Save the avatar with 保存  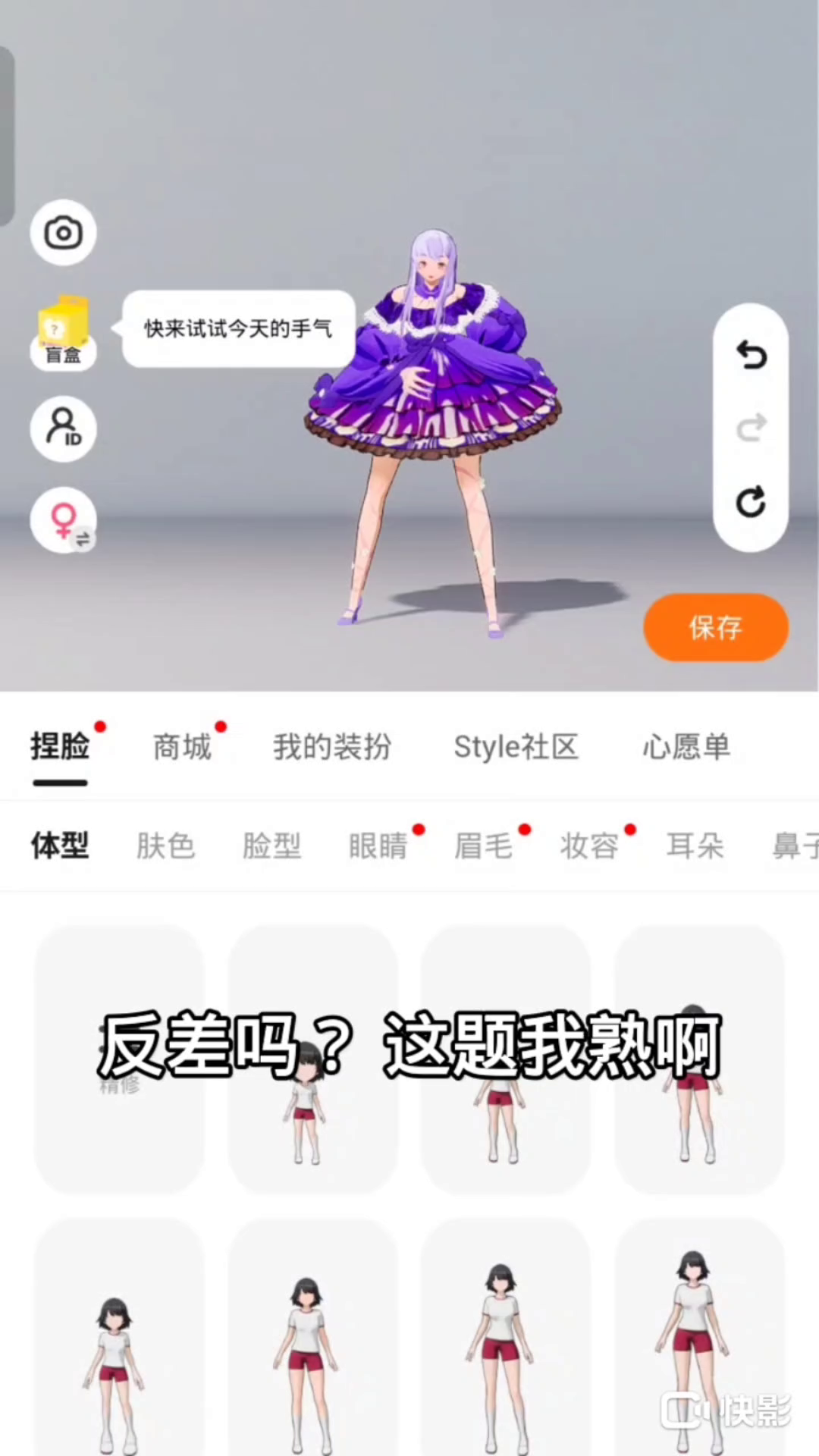coord(716,627)
